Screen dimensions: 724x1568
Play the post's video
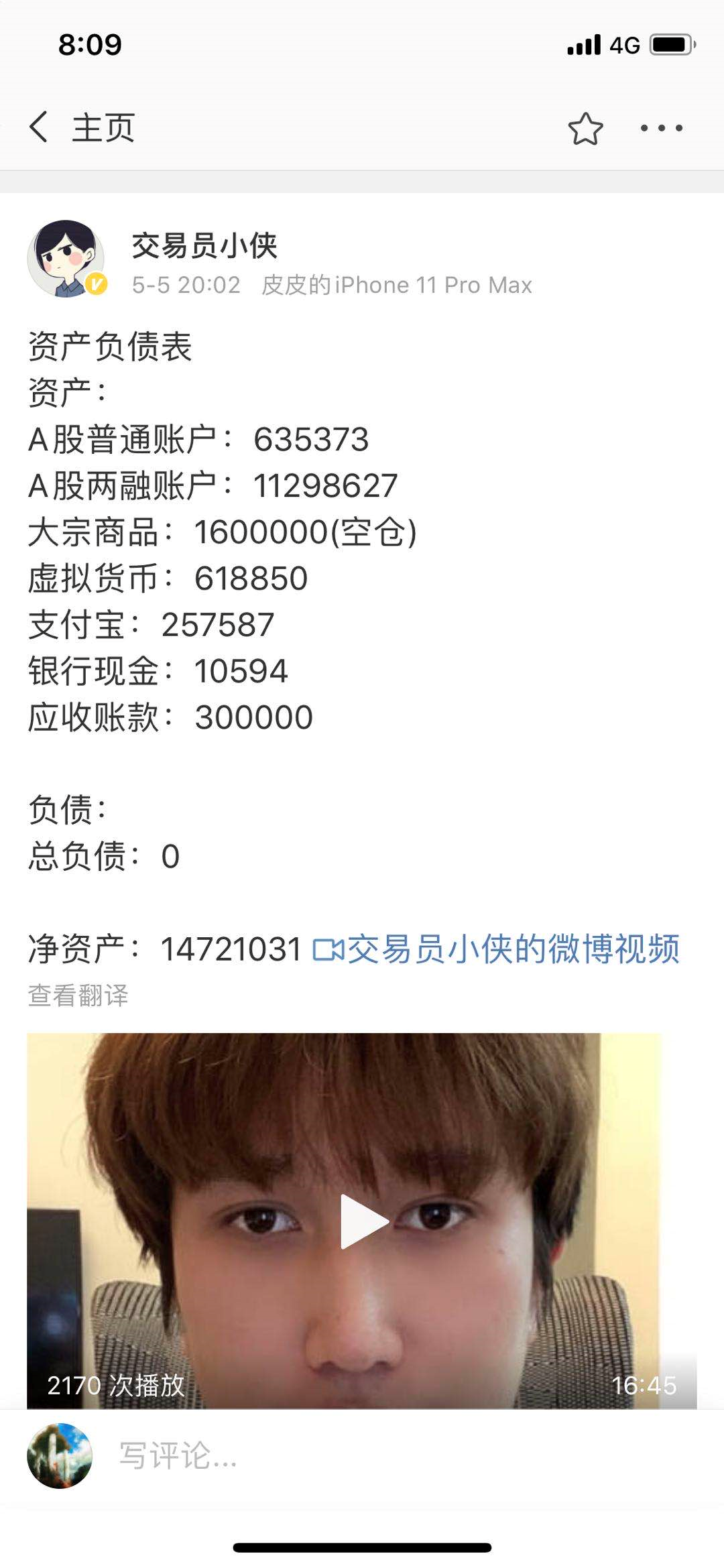point(363,1221)
